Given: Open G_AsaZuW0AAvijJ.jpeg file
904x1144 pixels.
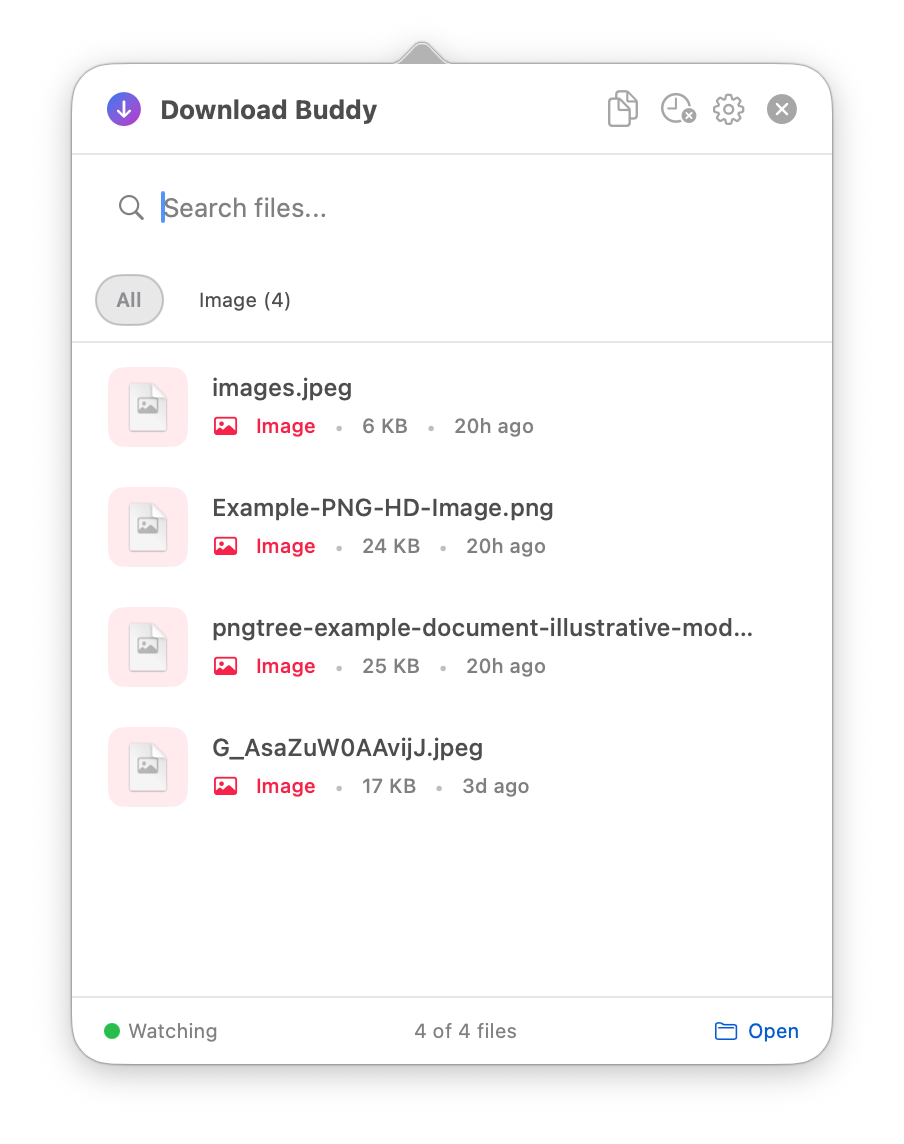Looking at the screenshot, I should [x=348, y=748].
